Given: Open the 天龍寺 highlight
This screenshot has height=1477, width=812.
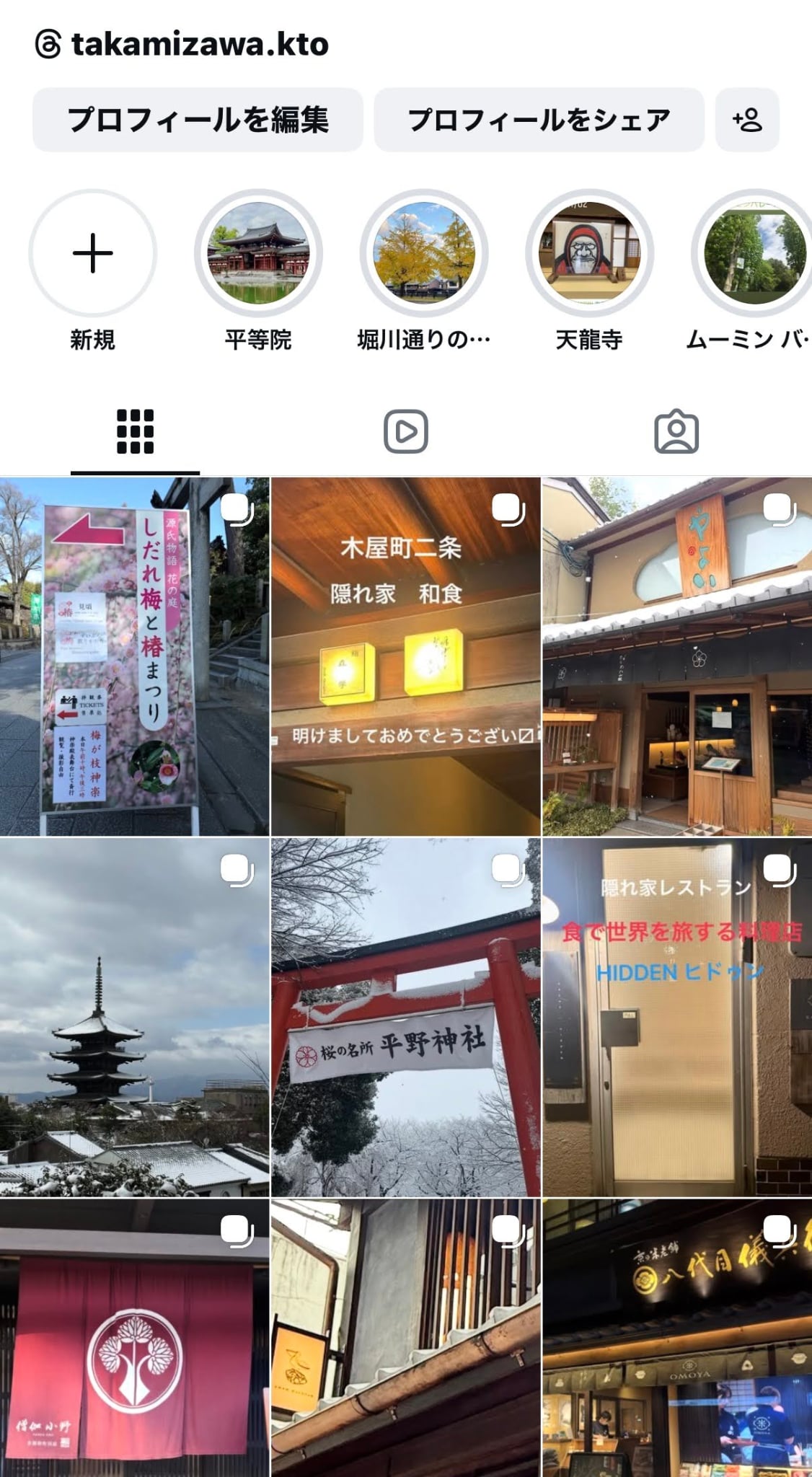Looking at the screenshot, I should coord(589,254).
